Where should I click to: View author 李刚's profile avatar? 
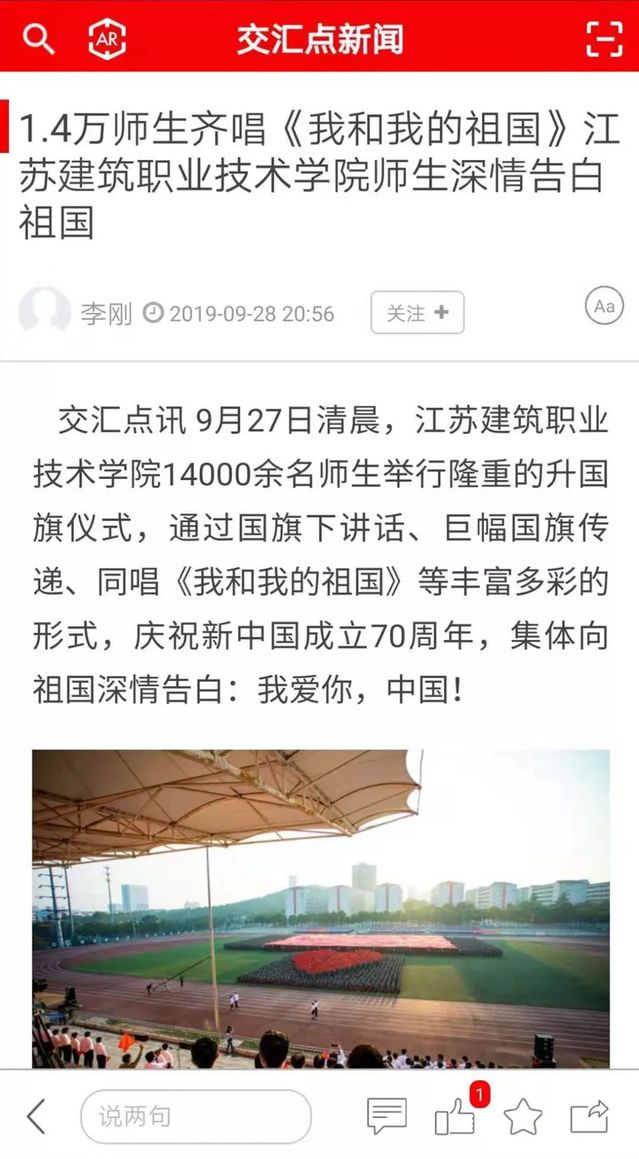coord(44,313)
